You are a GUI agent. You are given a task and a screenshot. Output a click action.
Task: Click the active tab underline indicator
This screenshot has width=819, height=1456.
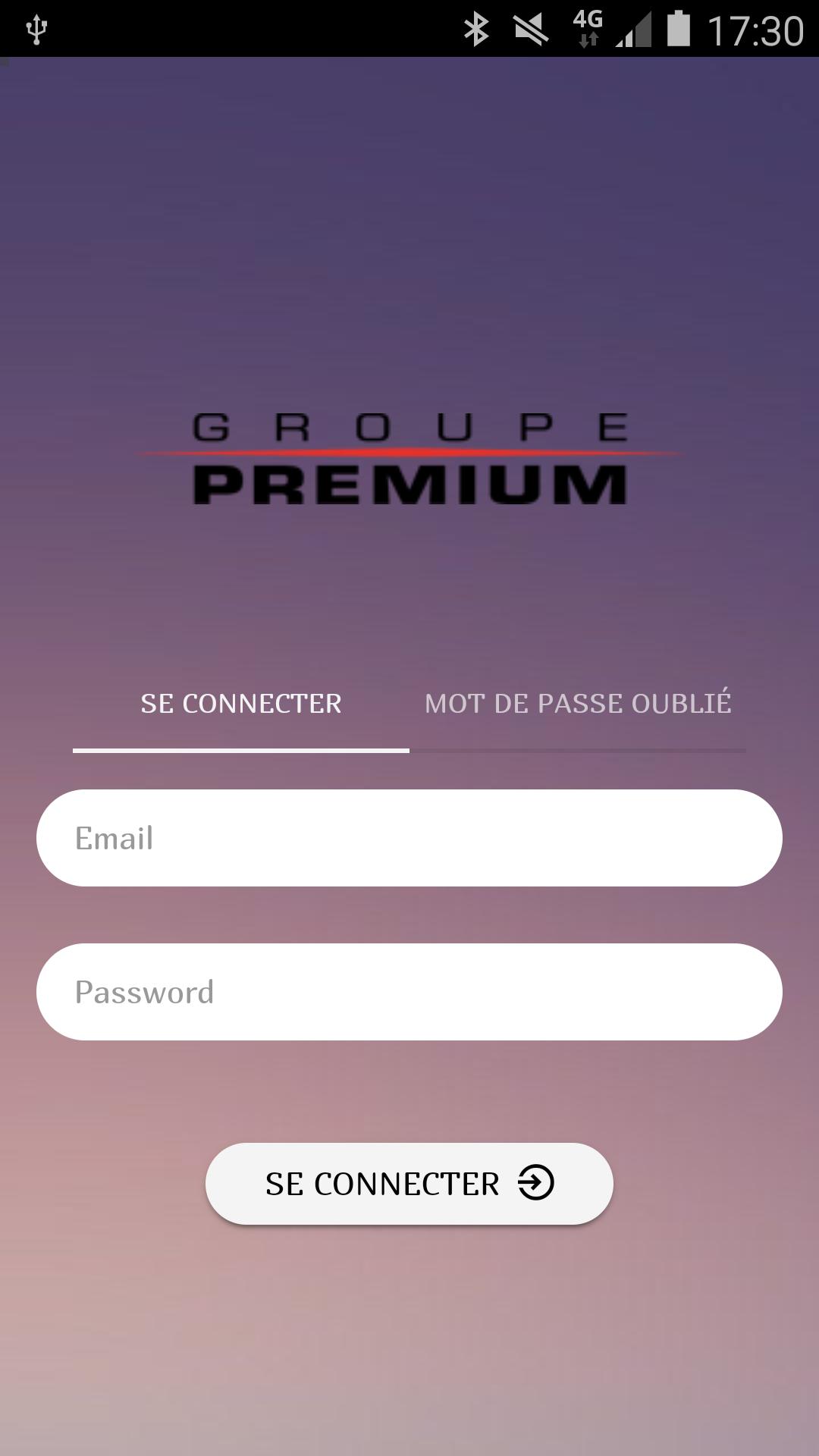click(240, 750)
